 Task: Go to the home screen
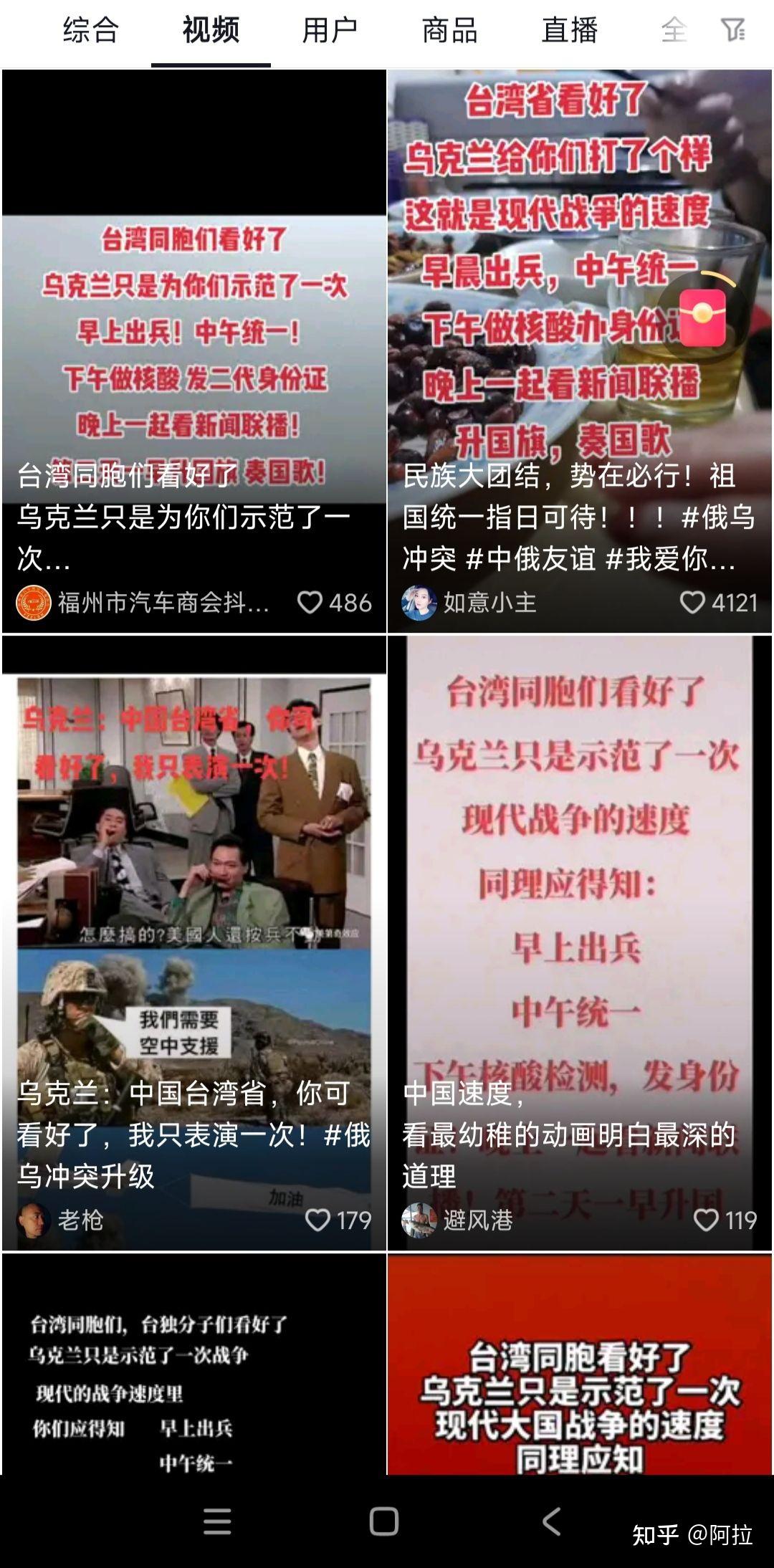pos(384,1521)
